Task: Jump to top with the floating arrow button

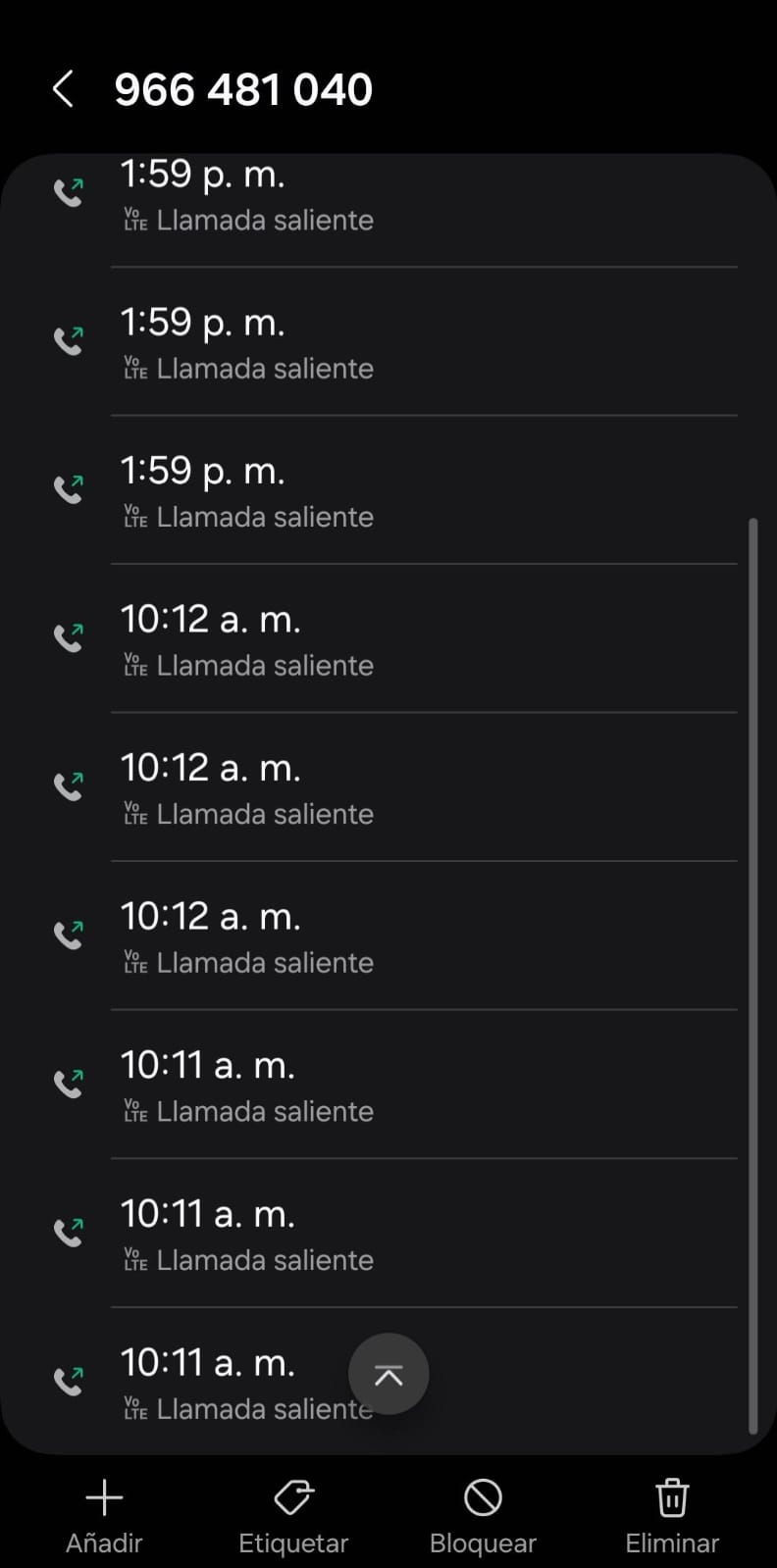Action: pyautogui.click(x=388, y=1374)
